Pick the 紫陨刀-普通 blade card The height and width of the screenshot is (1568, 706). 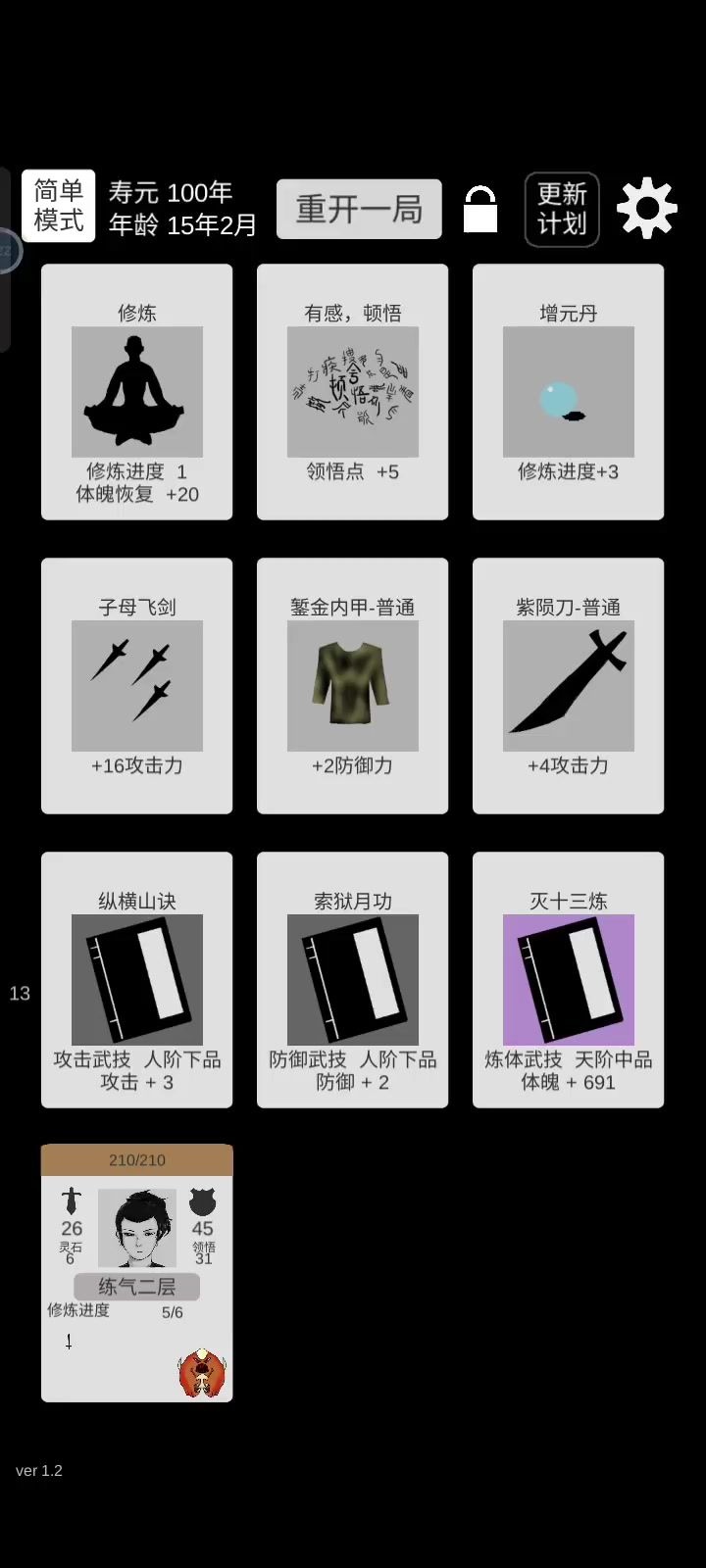pyautogui.click(x=569, y=686)
